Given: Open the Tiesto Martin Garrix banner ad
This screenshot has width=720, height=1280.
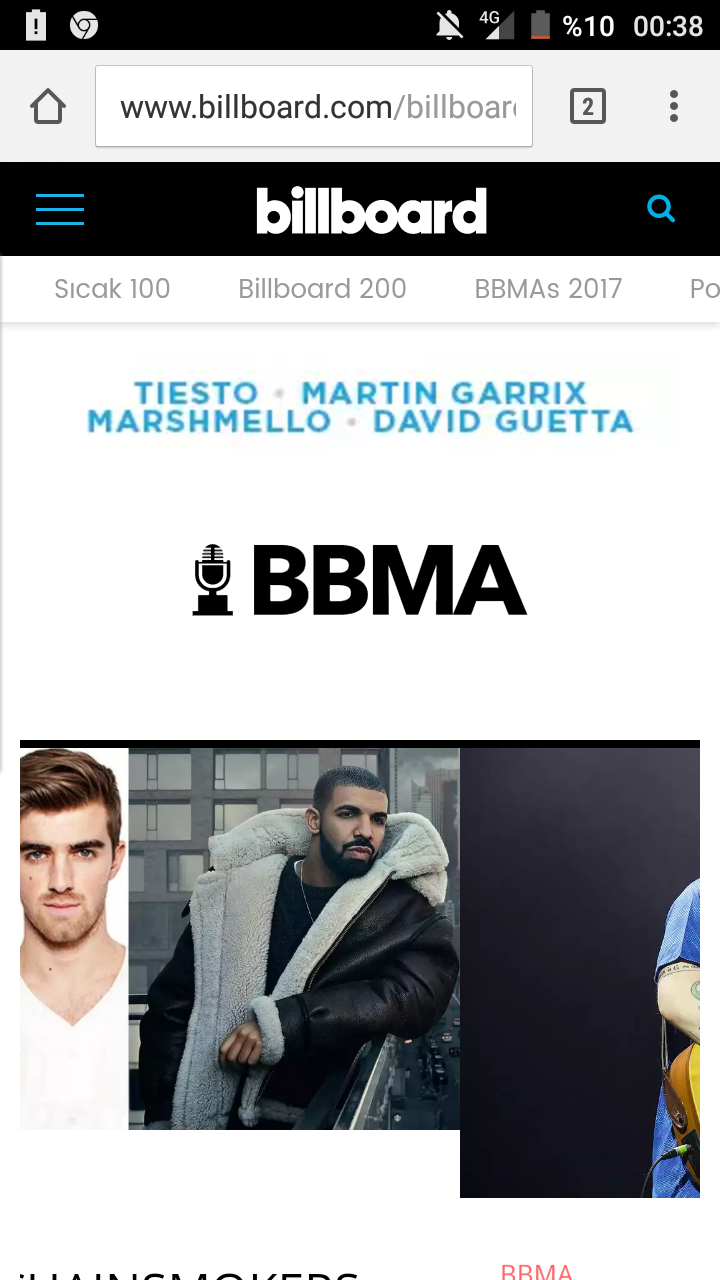Looking at the screenshot, I should click(360, 407).
